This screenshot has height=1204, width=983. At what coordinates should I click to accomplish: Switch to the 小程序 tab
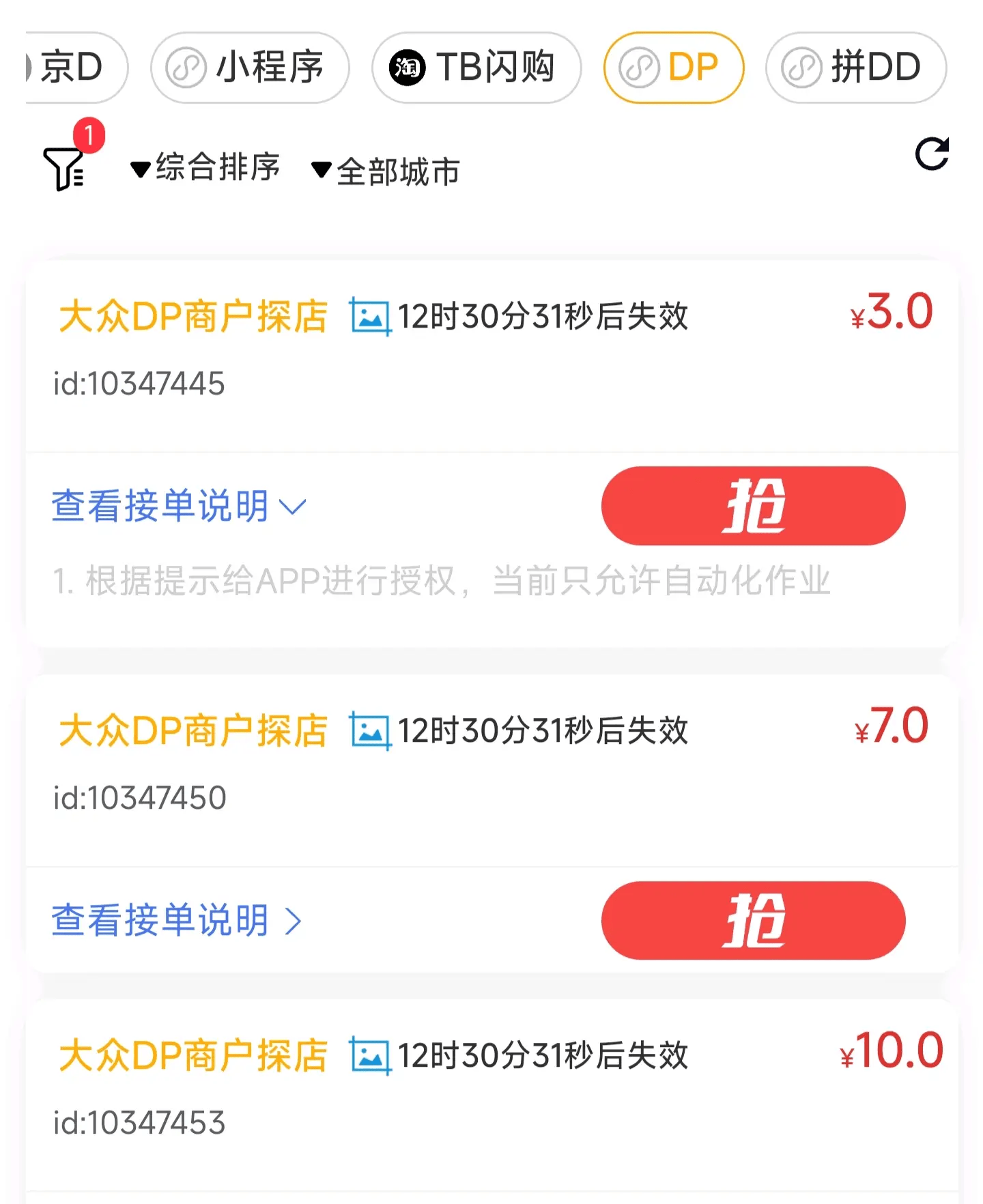[250, 68]
